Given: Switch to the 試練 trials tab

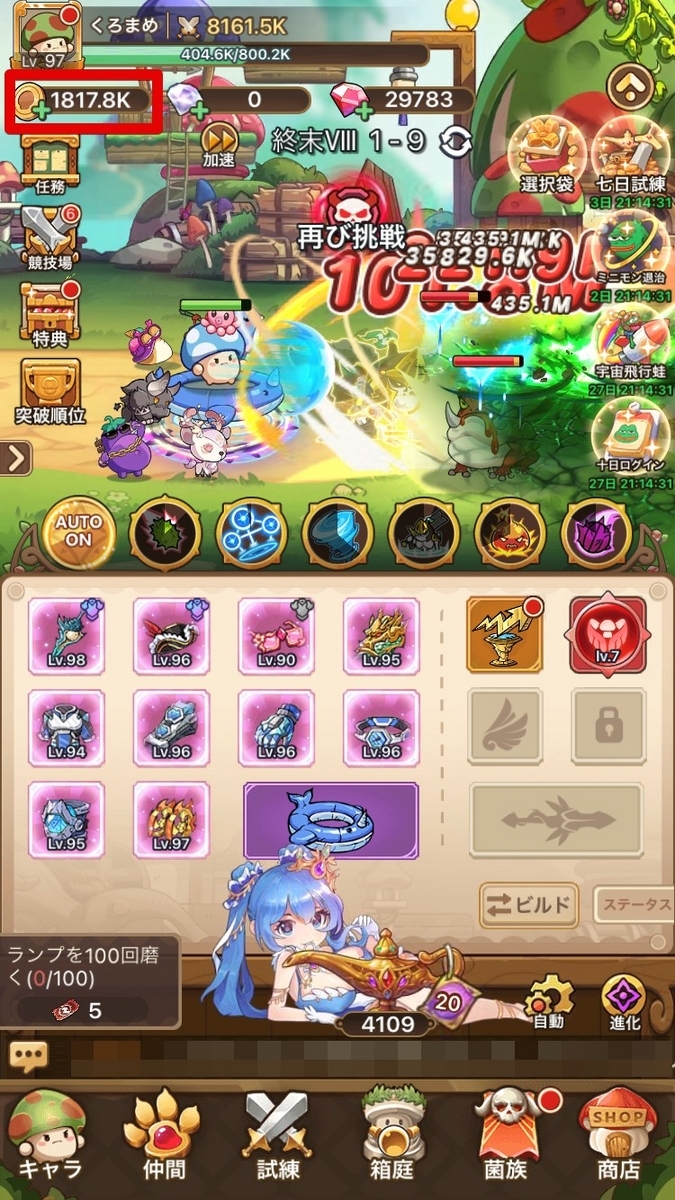Looking at the screenshot, I should 280,1135.
